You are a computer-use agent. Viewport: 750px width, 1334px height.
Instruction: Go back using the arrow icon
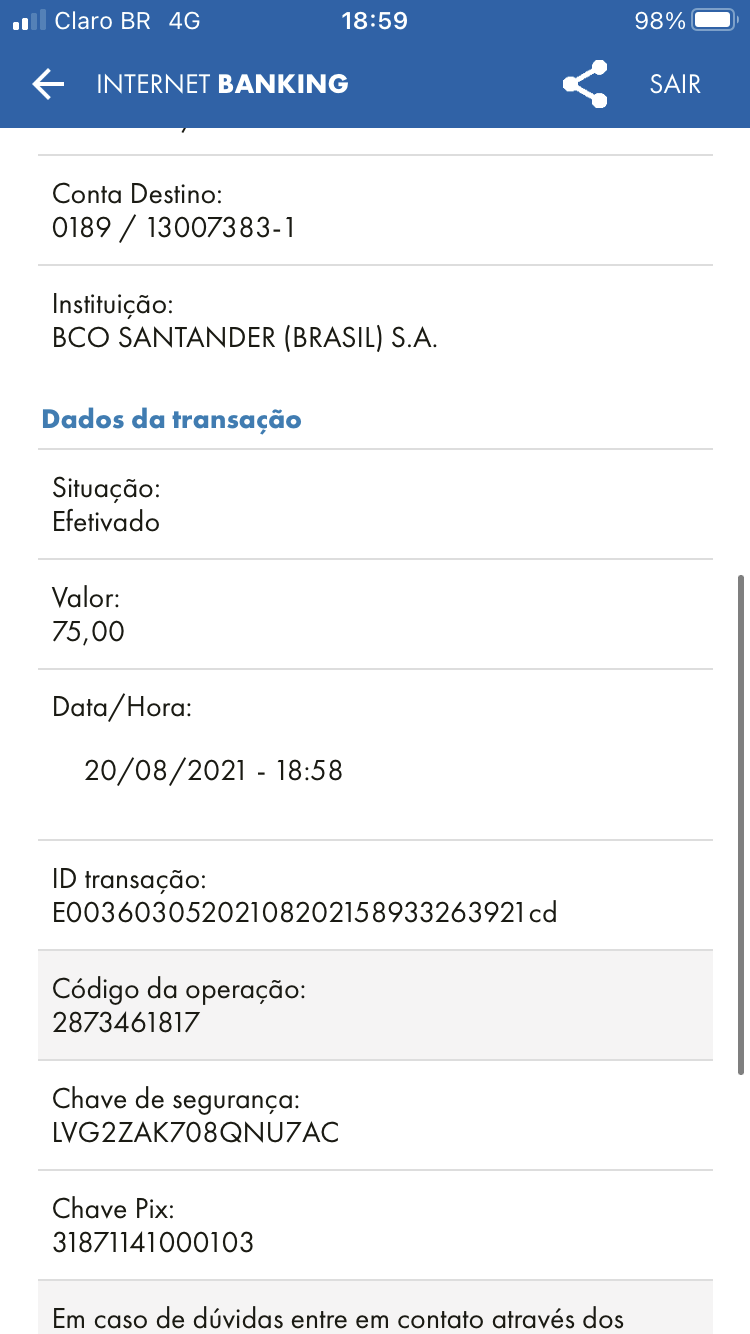48,85
